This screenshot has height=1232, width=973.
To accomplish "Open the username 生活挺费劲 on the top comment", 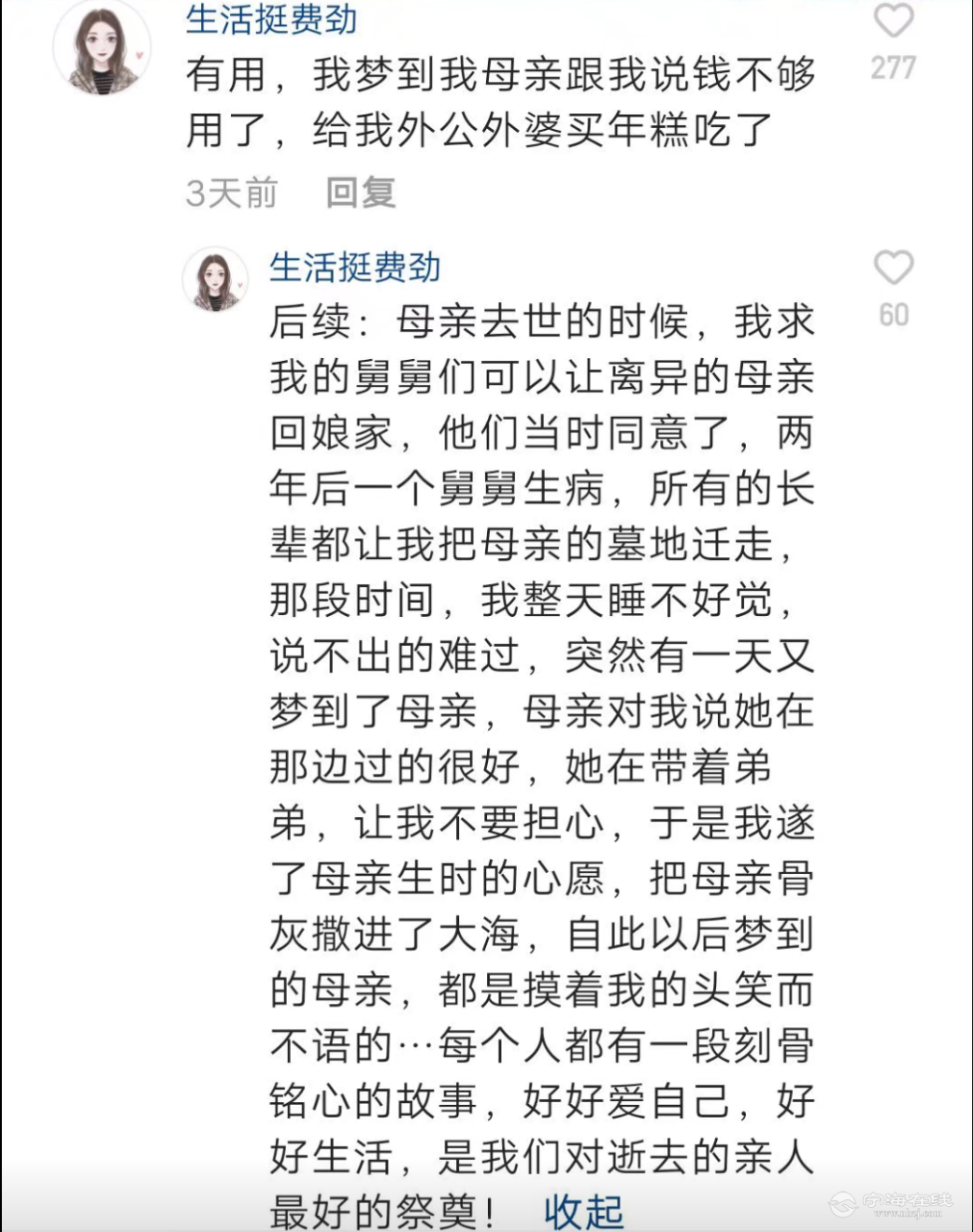I will [271, 19].
